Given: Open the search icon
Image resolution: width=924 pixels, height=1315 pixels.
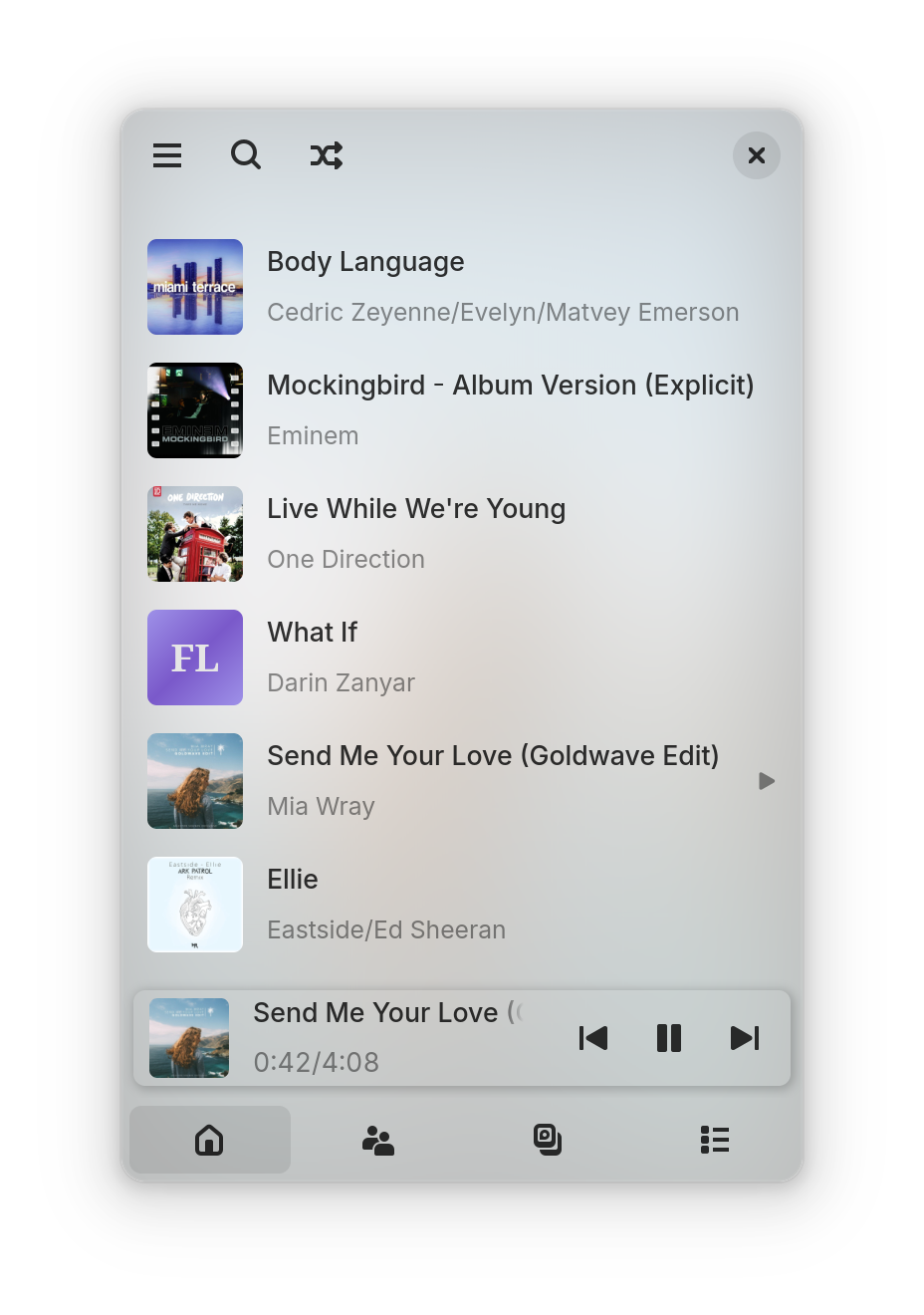Looking at the screenshot, I should pyautogui.click(x=246, y=155).
